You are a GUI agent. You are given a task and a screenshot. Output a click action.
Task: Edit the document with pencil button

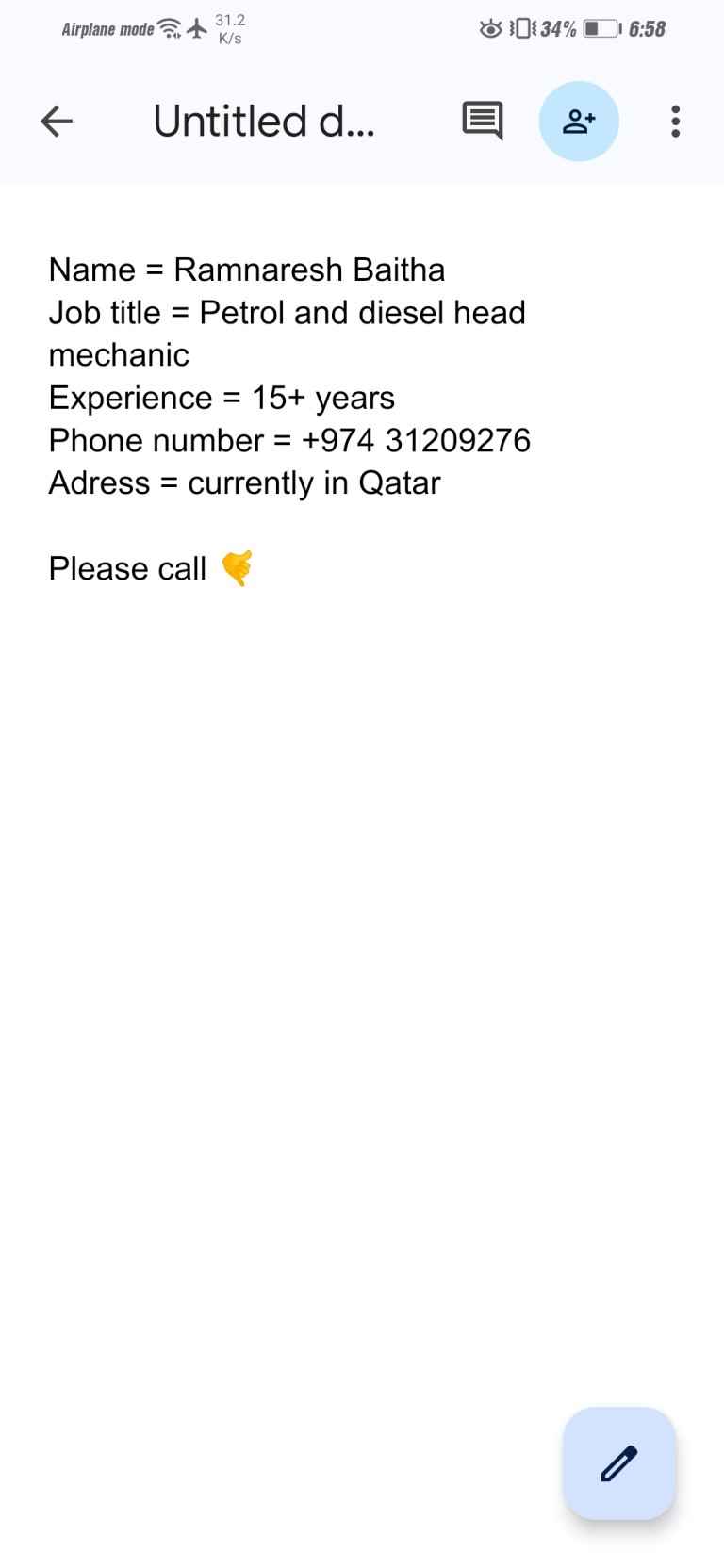619,1463
